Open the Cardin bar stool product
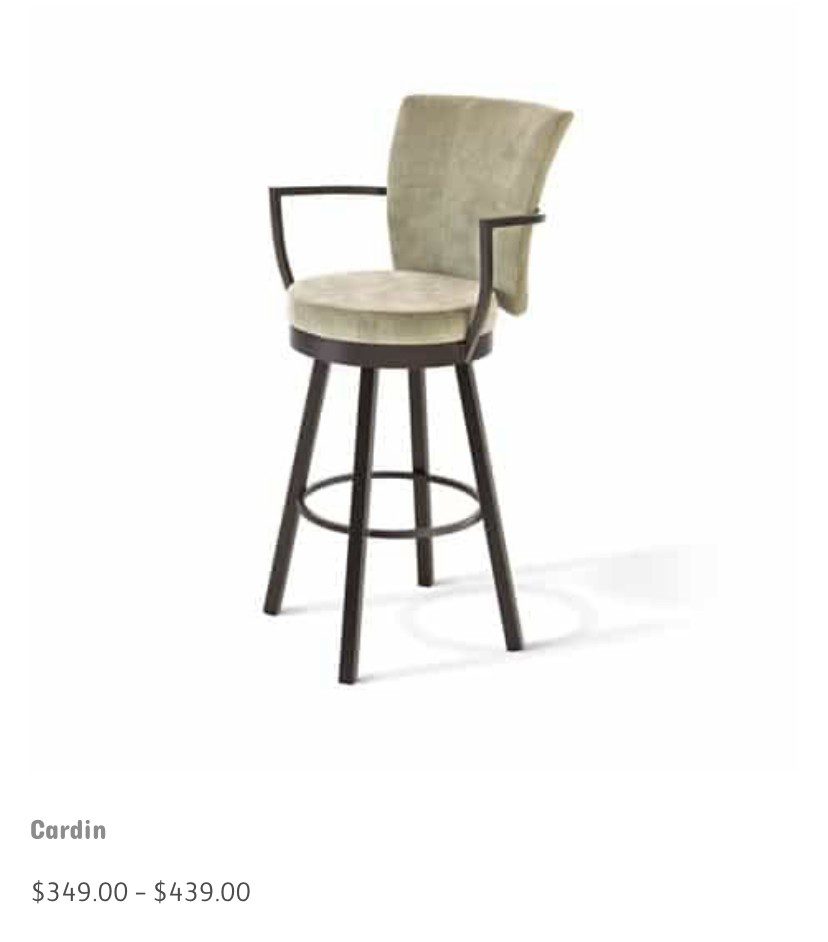 pyautogui.click(x=68, y=830)
